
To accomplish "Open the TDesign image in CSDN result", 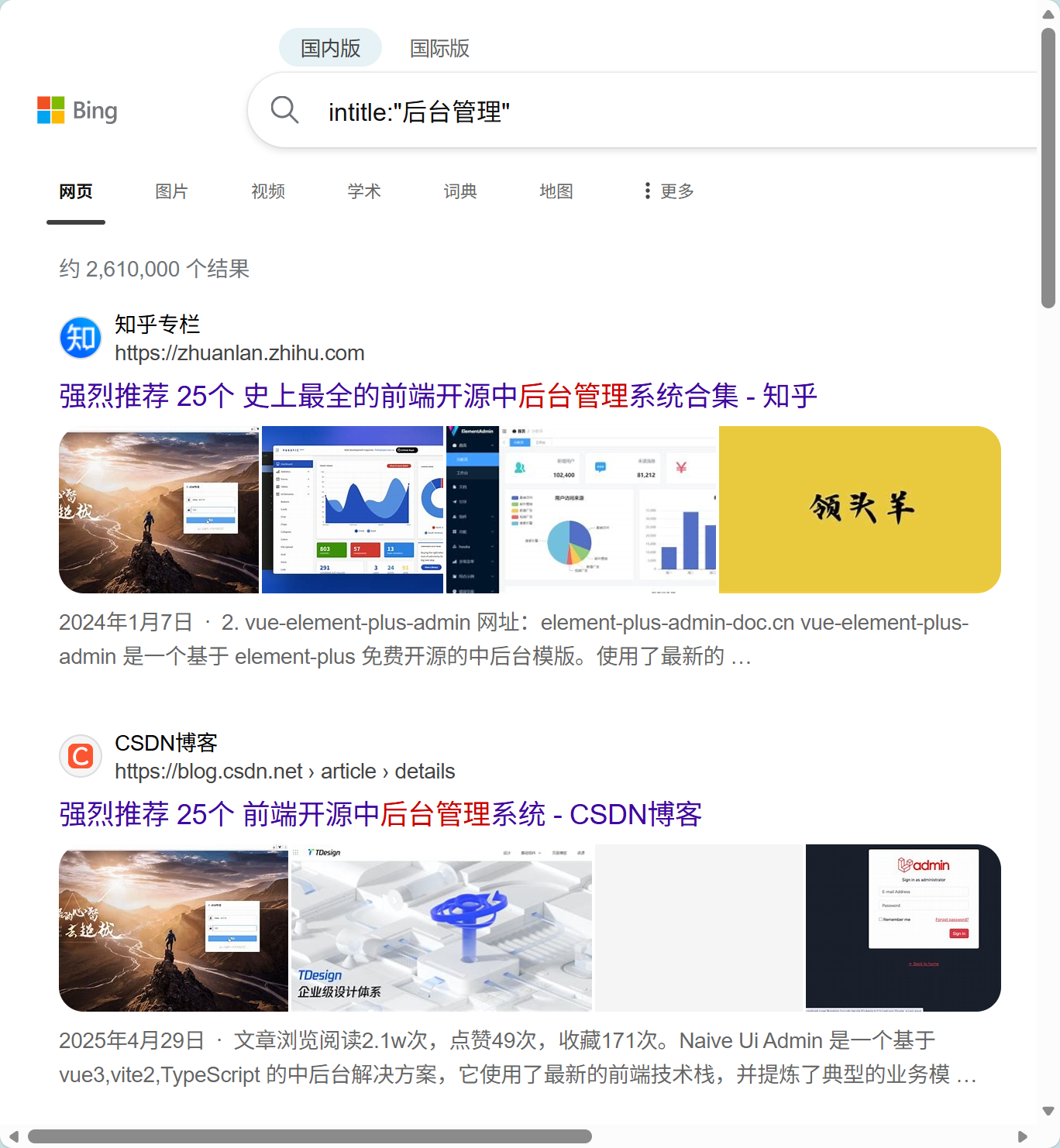I will pyautogui.click(x=441, y=928).
